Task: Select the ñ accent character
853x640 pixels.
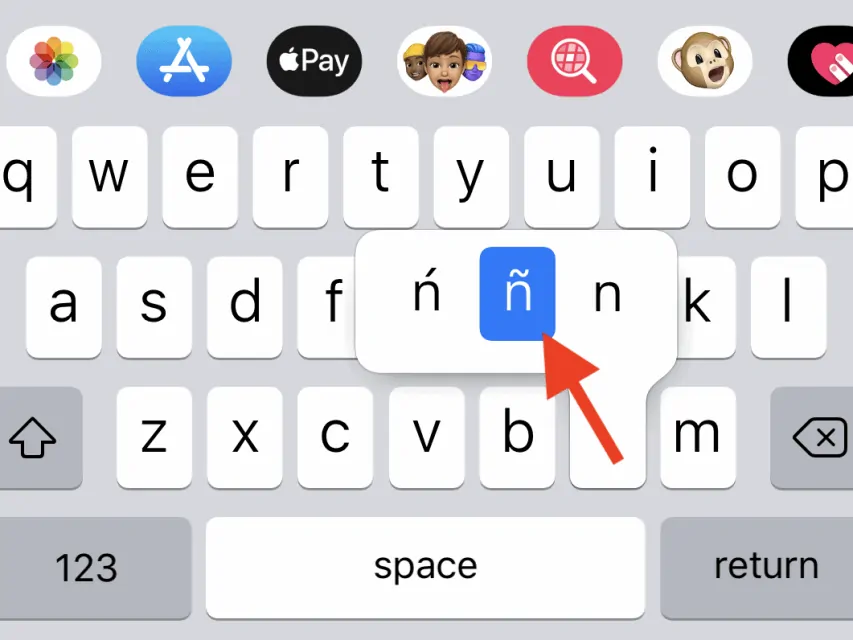Action: click(x=517, y=294)
